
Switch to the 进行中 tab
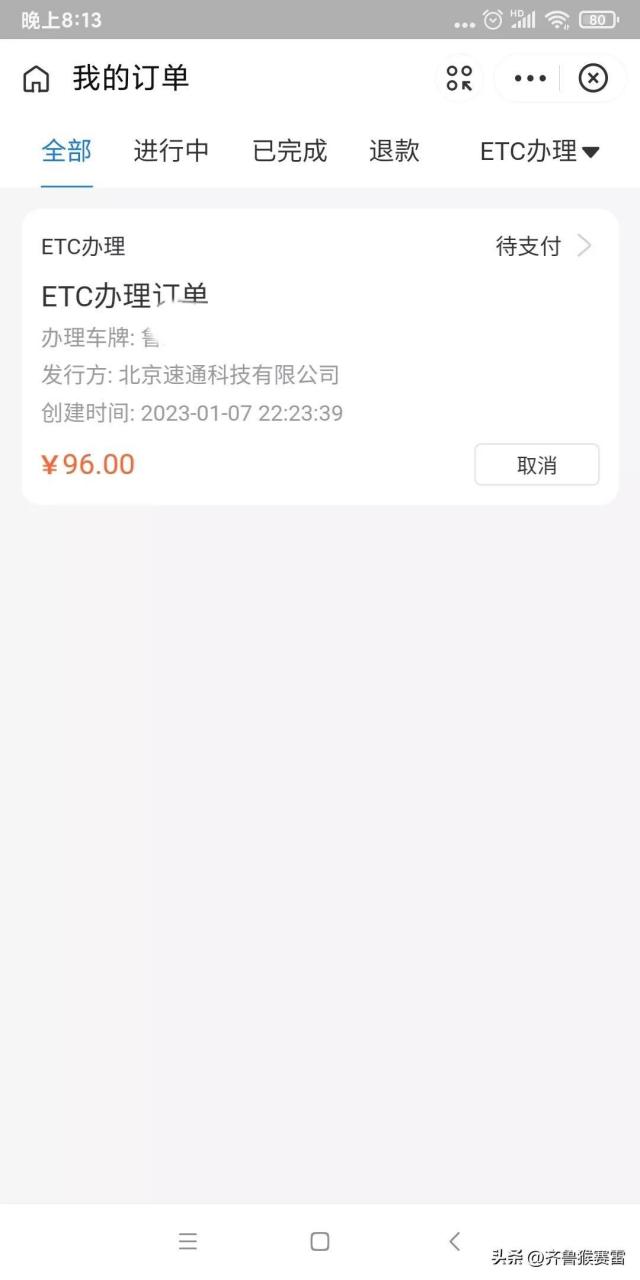click(171, 151)
